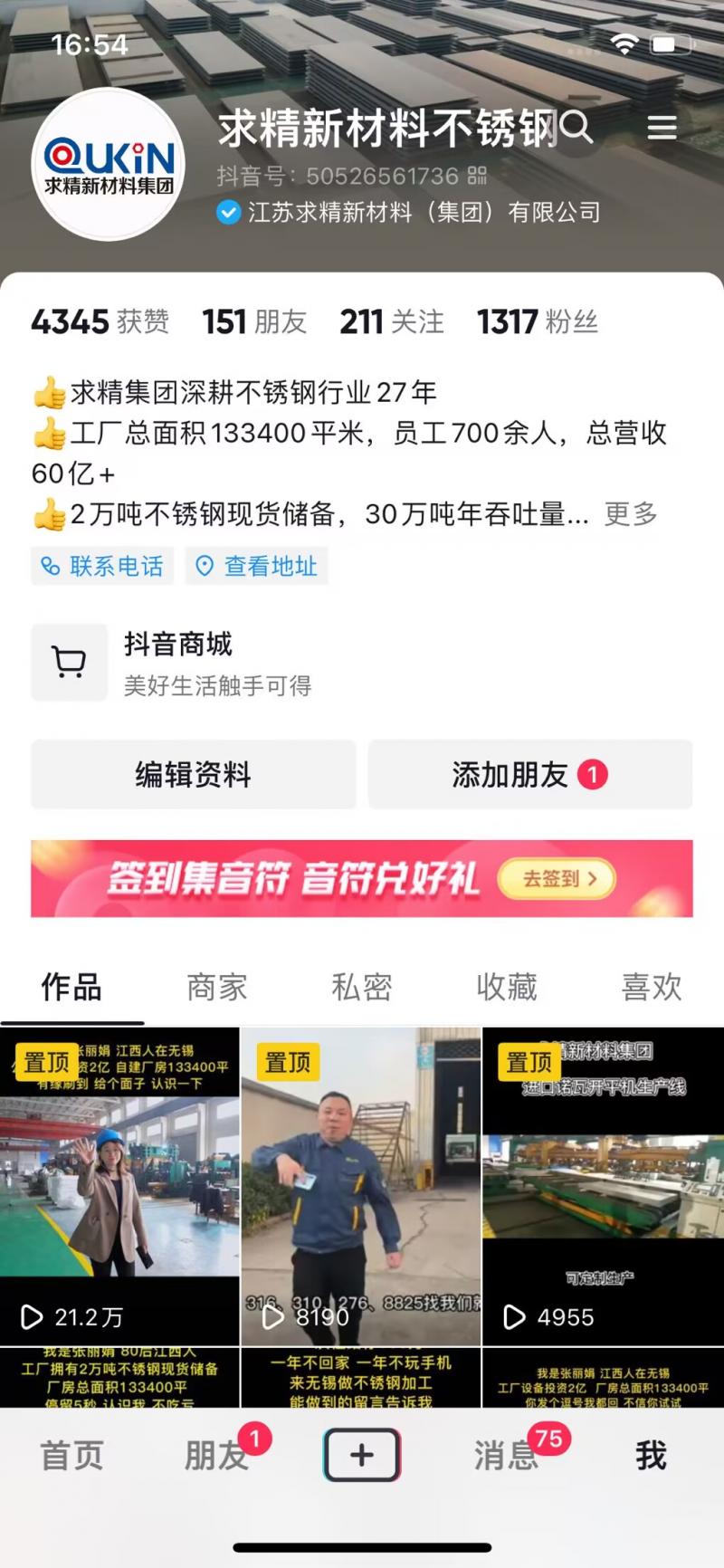Screen dimensions: 724x1568
Task: Switch to the 商家 tab
Action: [x=215, y=988]
